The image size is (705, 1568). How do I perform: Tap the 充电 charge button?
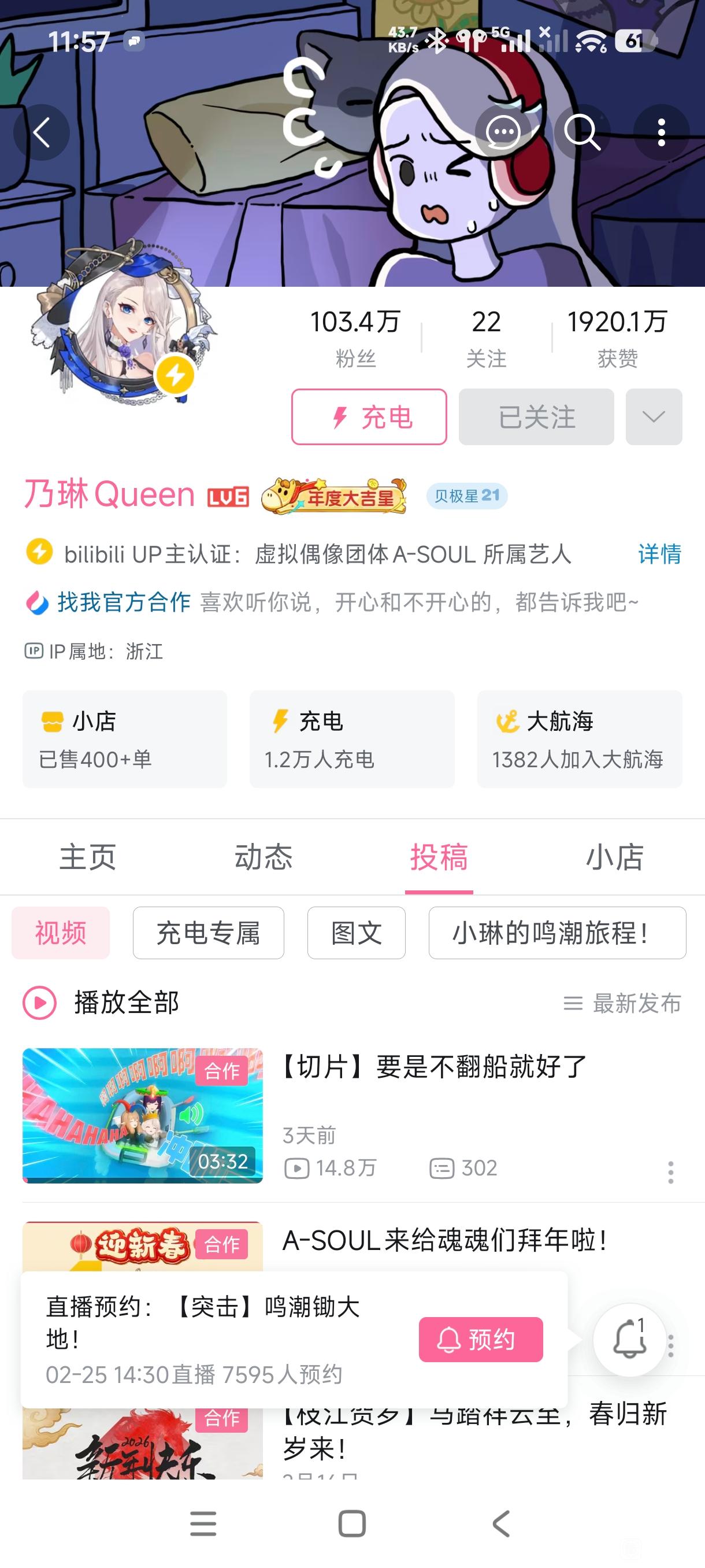(x=369, y=417)
